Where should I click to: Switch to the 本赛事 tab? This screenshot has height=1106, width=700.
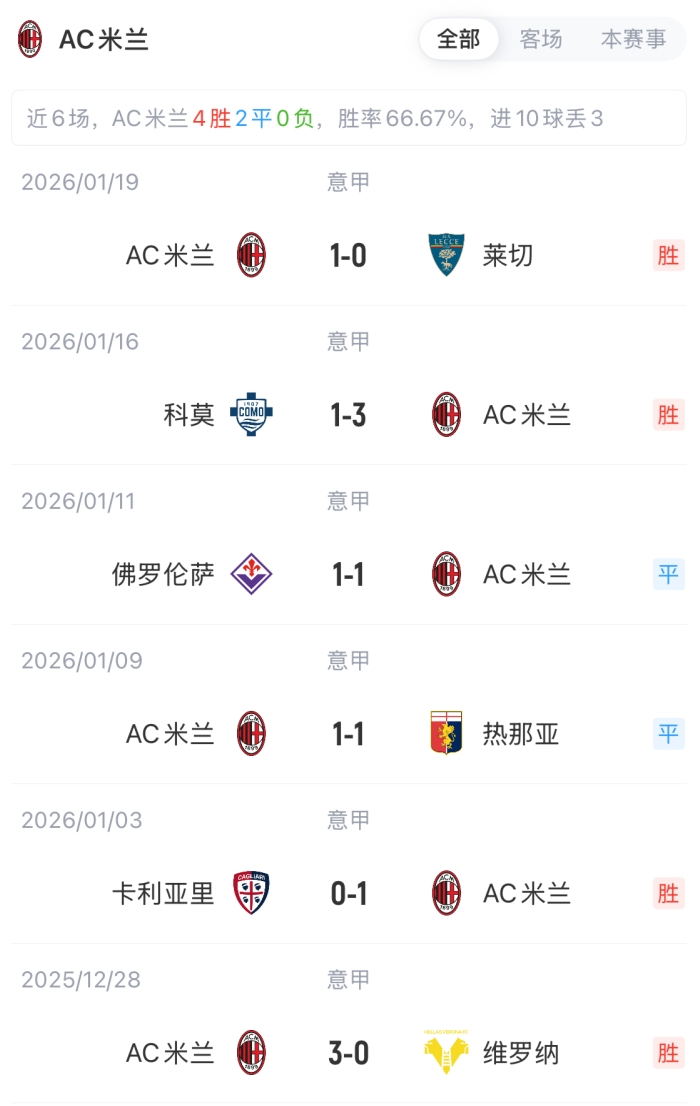[x=633, y=40]
